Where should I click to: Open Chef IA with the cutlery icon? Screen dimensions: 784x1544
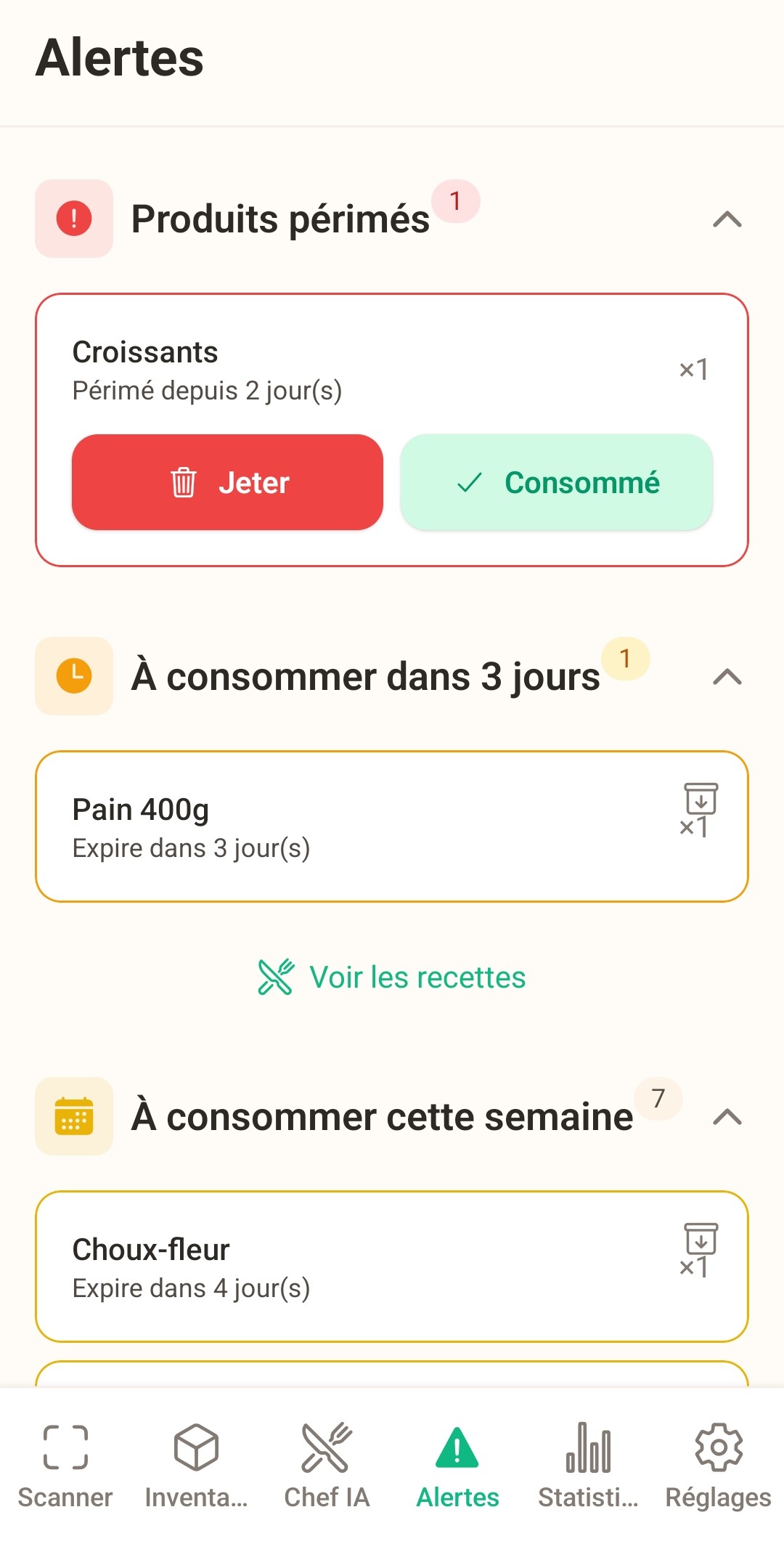coord(326,1458)
